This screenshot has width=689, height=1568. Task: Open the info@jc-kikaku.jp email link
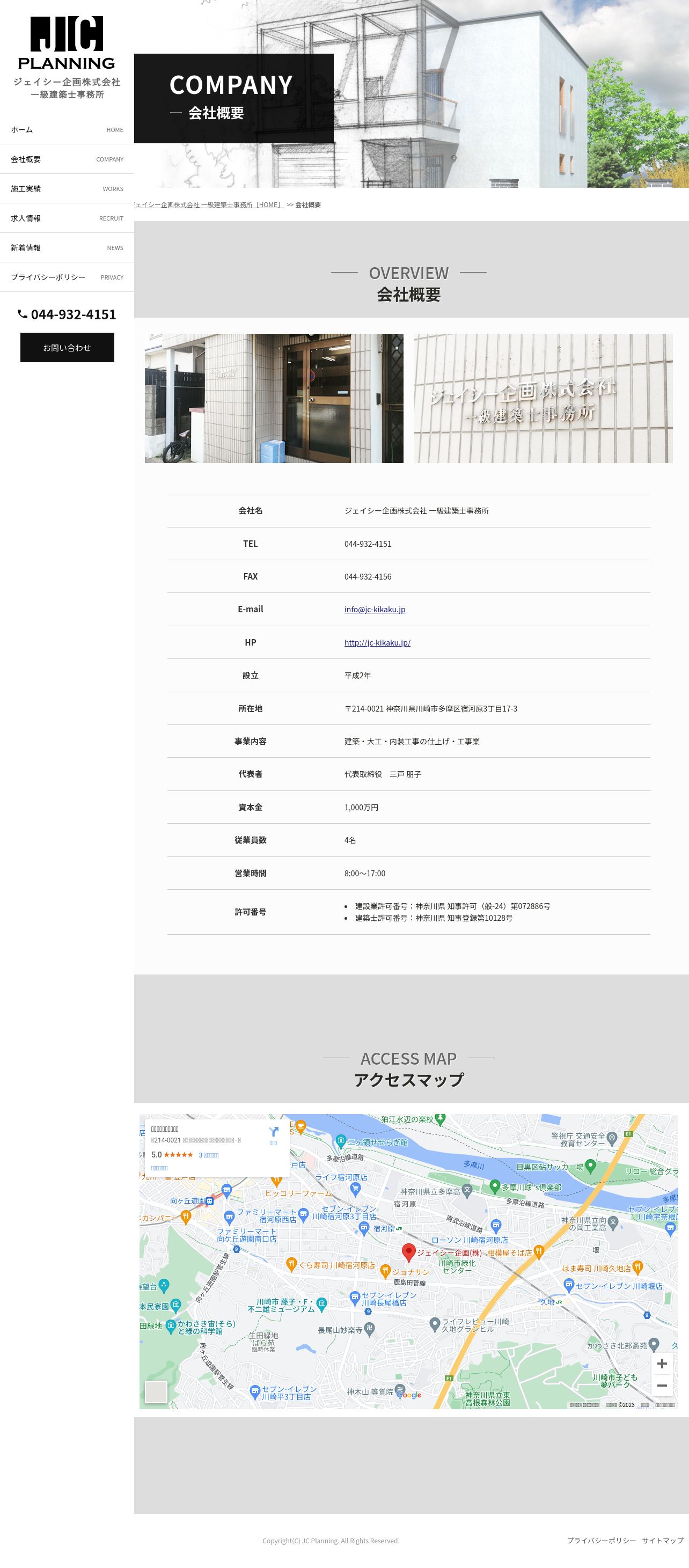coord(375,609)
